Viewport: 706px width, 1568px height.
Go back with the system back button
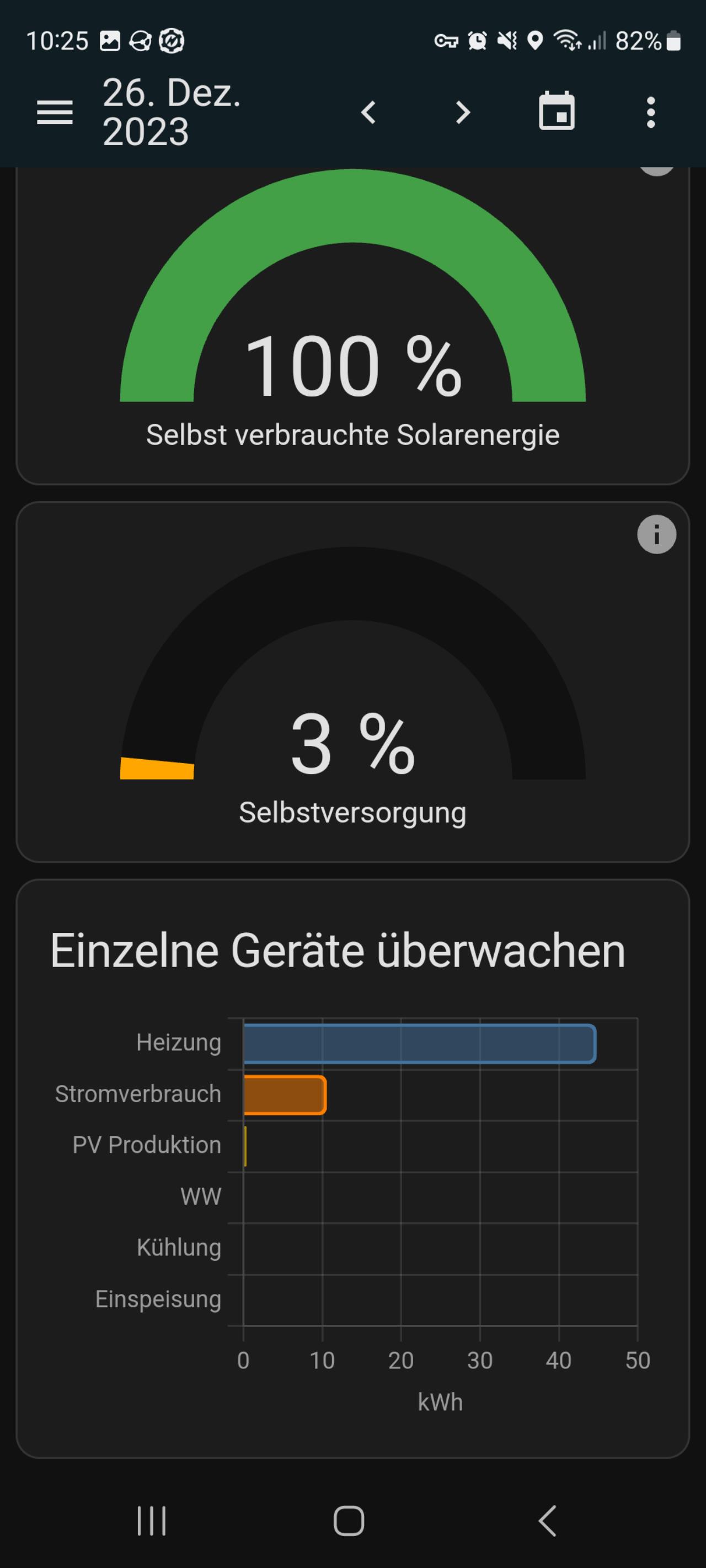pyautogui.click(x=547, y=1521)
